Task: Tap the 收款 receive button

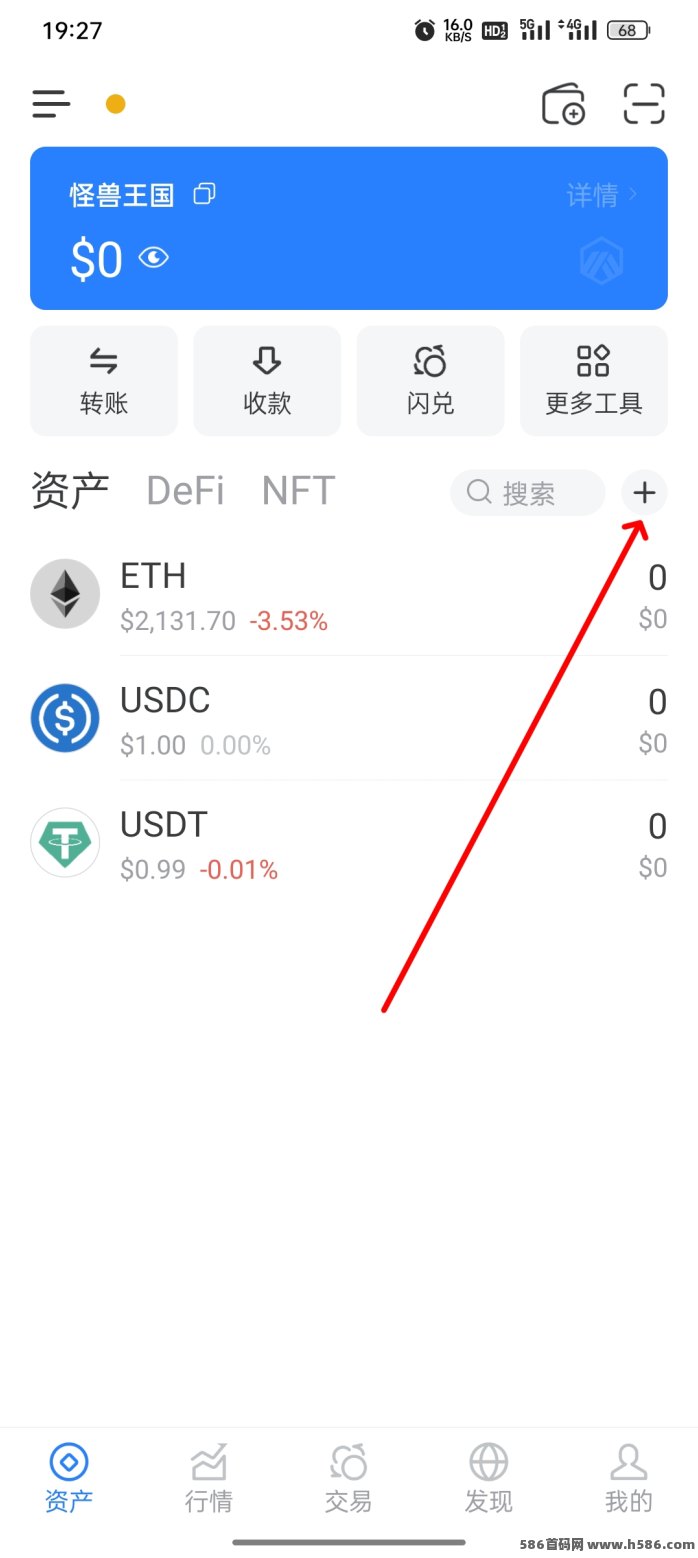Action: click(267, 381)
